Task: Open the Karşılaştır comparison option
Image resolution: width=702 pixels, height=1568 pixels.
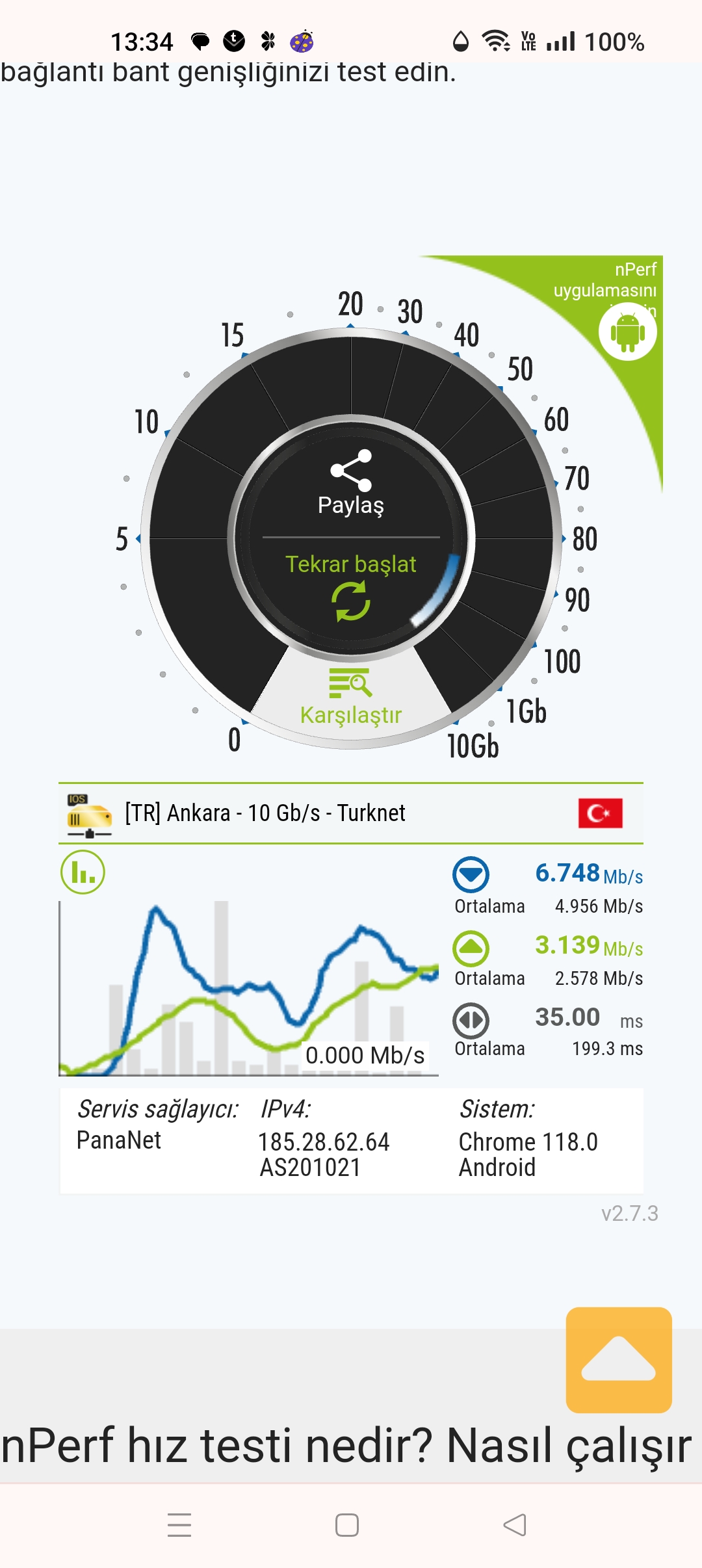Action: (x=351, y=697)
